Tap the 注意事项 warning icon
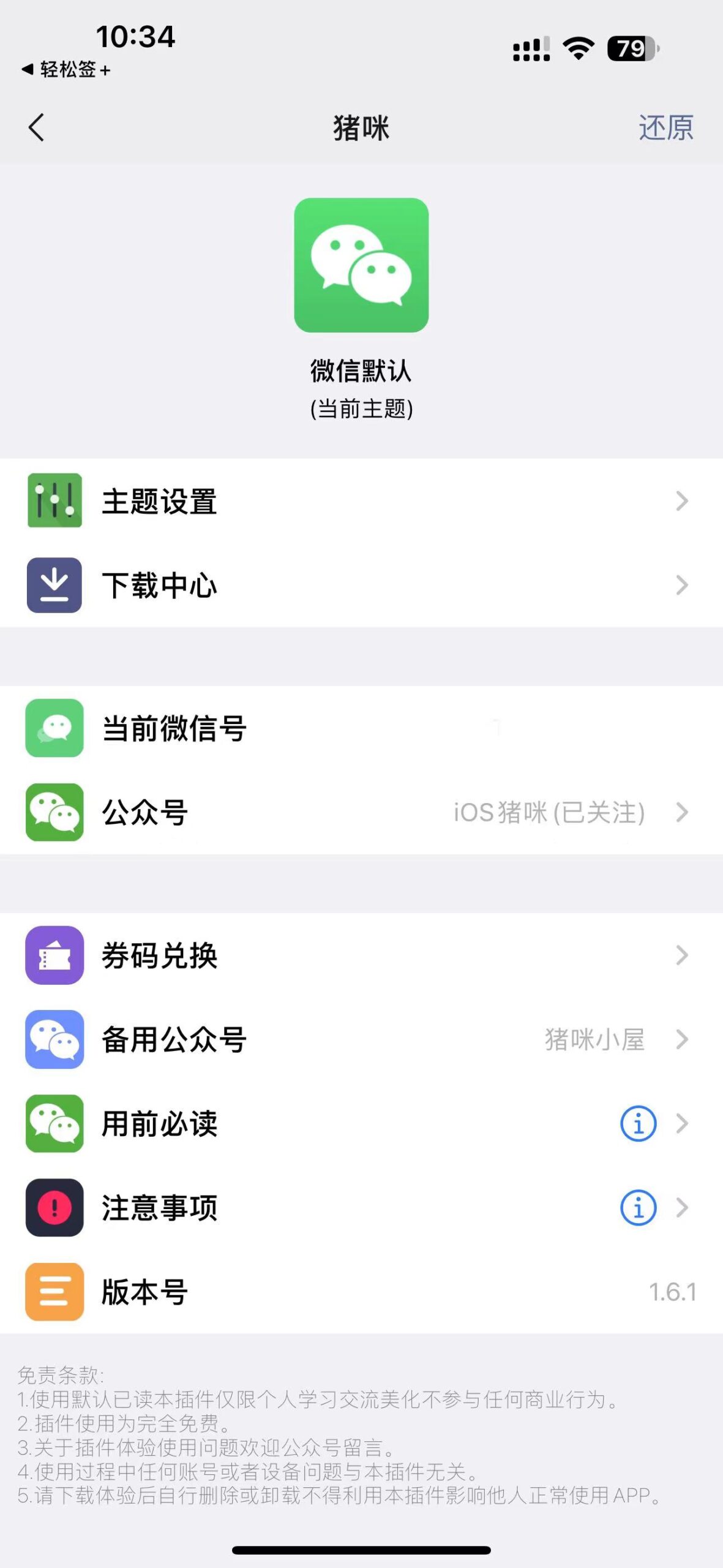Viewport: 723px width, 1568px height. pyautogui.click(x=54, y=1207)
